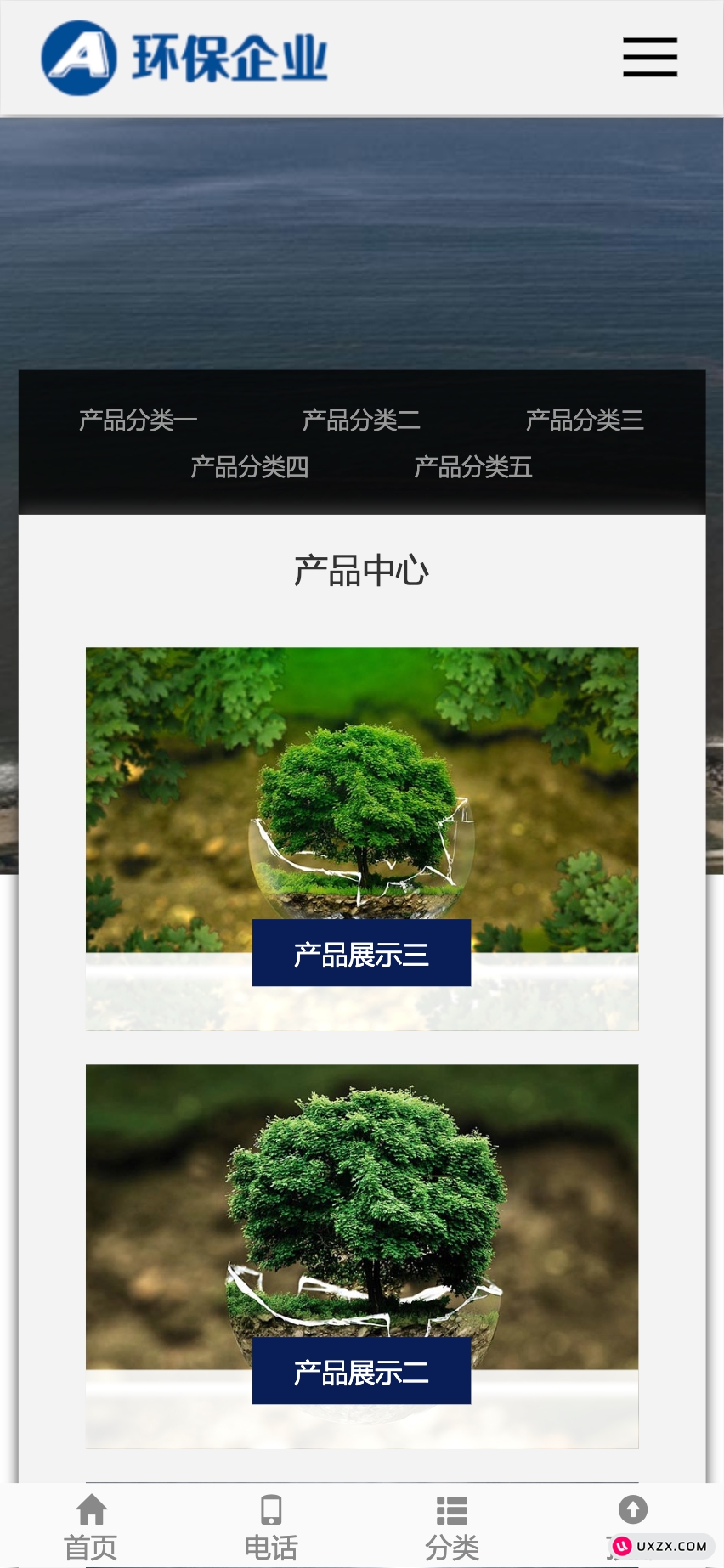The height and width of the screenshot is (1568, 724).
Task: Go to 首页 in the bottom bar
Action: click(91, 1527)
